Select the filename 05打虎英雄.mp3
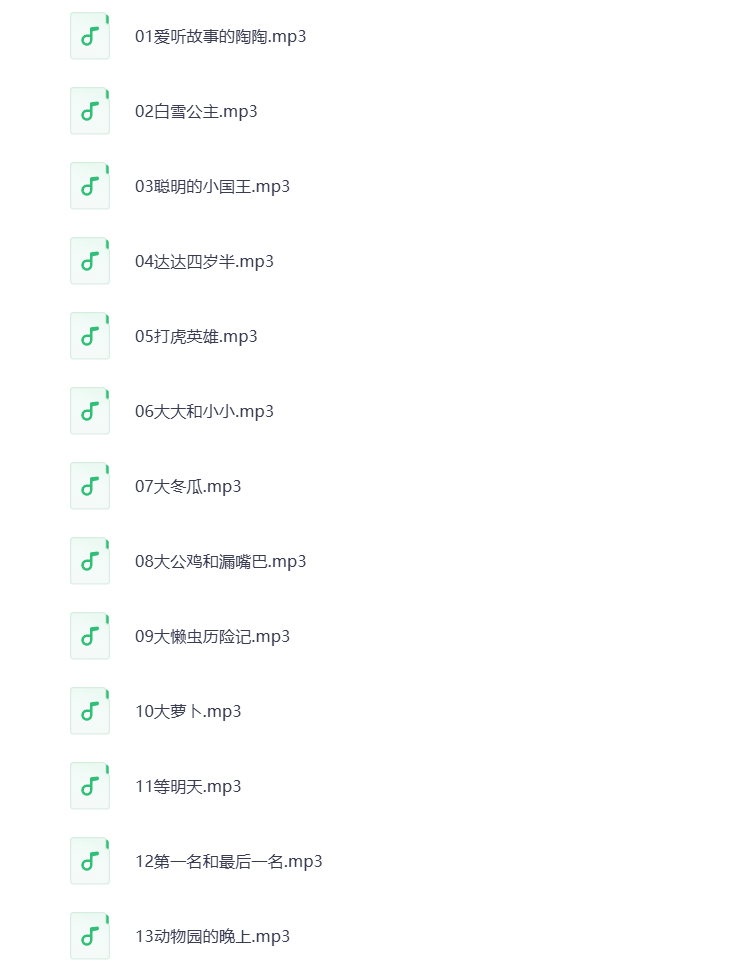The width and height of the screenshot is (741, 973). click(196, 336)
